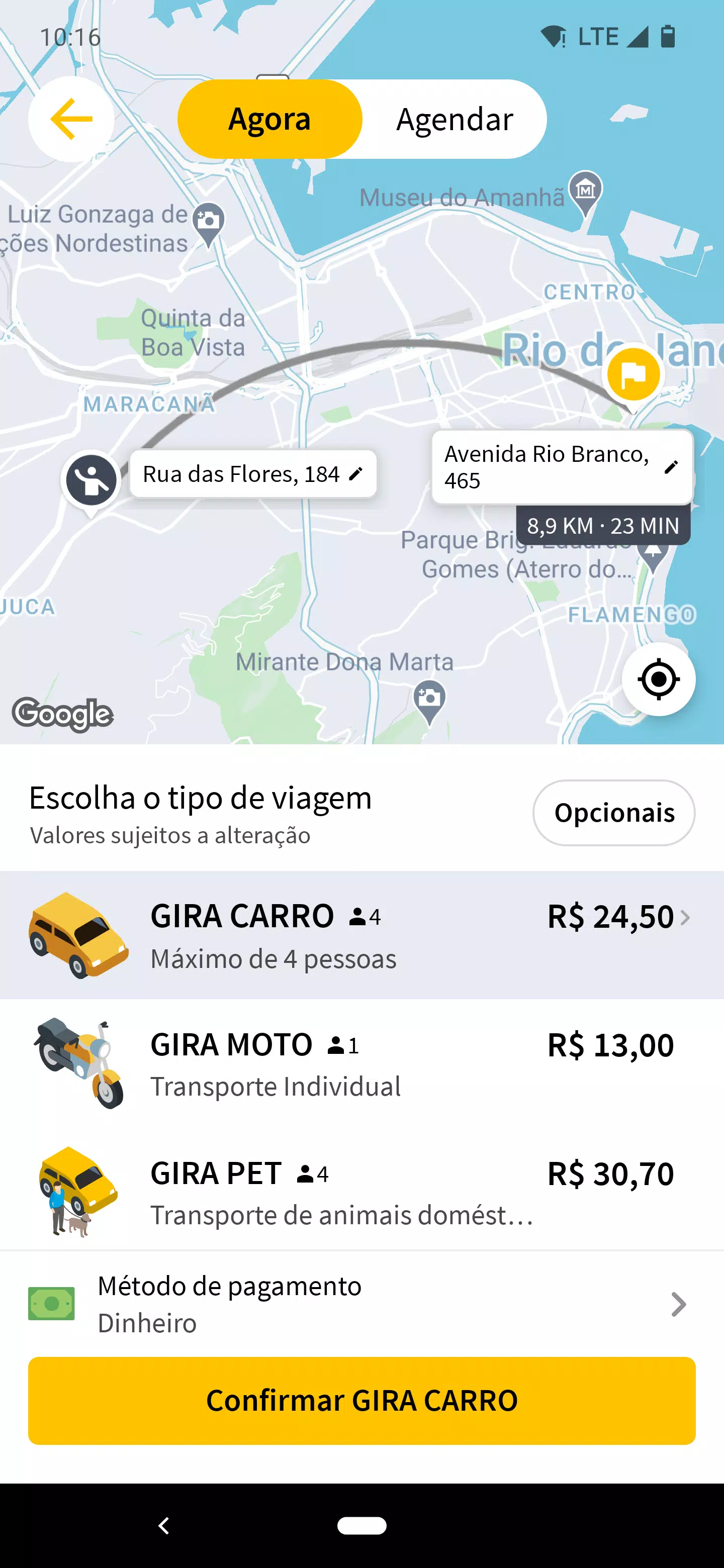Image resolution: width=724 pixels, height=1568 pixels.
Task: Edit pickup address Rua das Flores, 184
Action: (253, 474)
